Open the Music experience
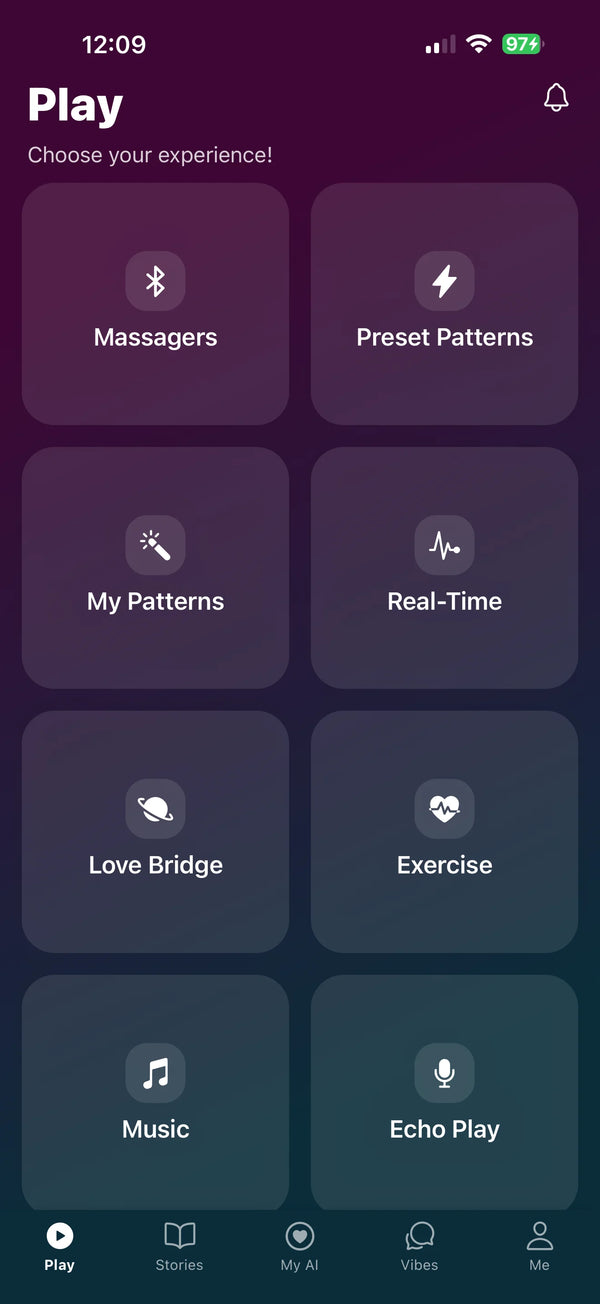 (155, 1094)
